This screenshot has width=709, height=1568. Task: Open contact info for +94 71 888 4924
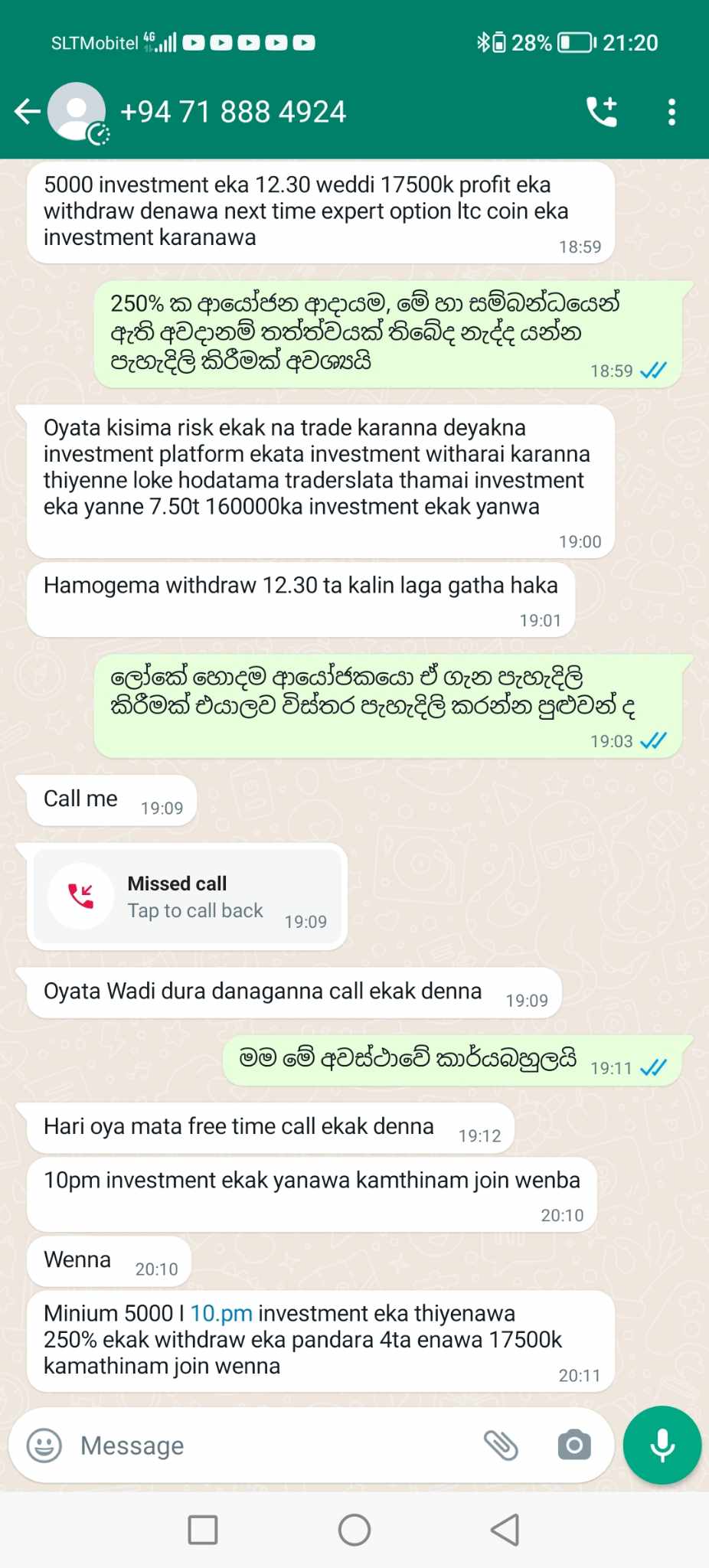[233, 112]
